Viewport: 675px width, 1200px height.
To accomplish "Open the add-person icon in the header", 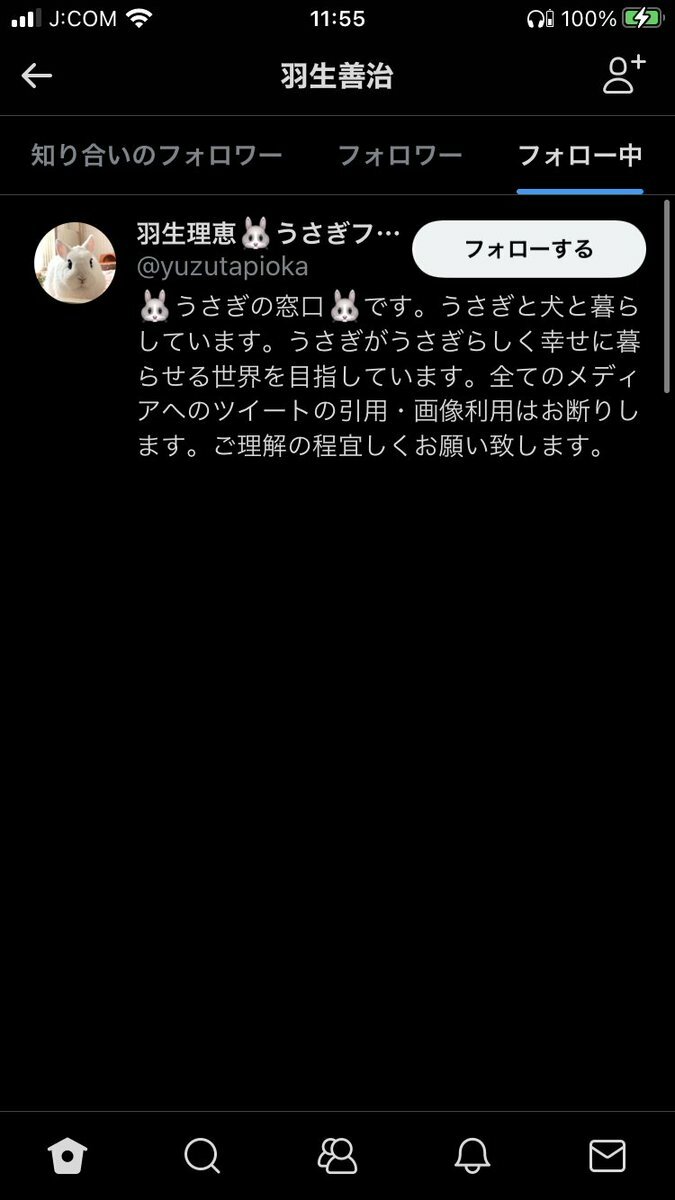I will (x=624, y=76).
